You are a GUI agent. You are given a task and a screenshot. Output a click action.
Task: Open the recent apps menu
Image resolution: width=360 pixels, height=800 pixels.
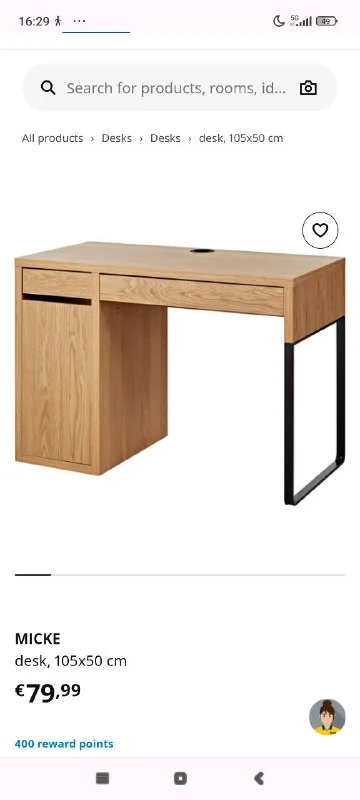pos(102,778)
